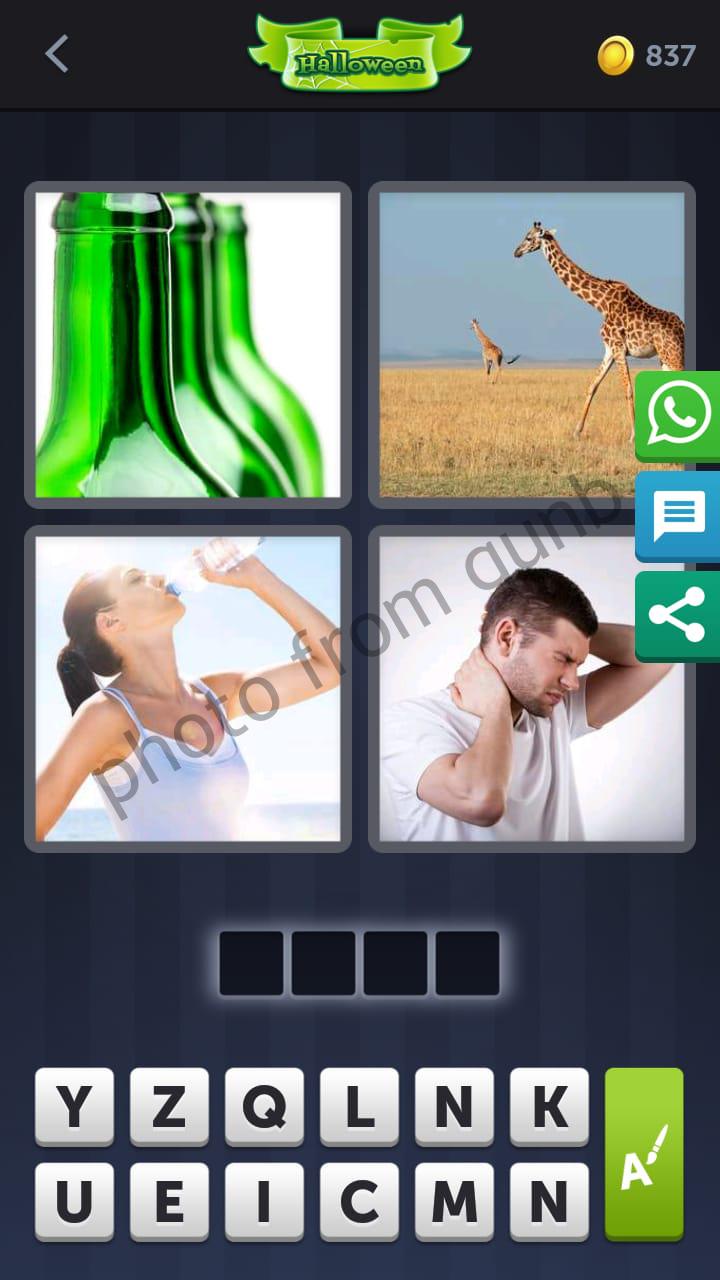Choose the letter tile Q
This screenshot has width=720, height=1280.
click(x=264, y=1106)
